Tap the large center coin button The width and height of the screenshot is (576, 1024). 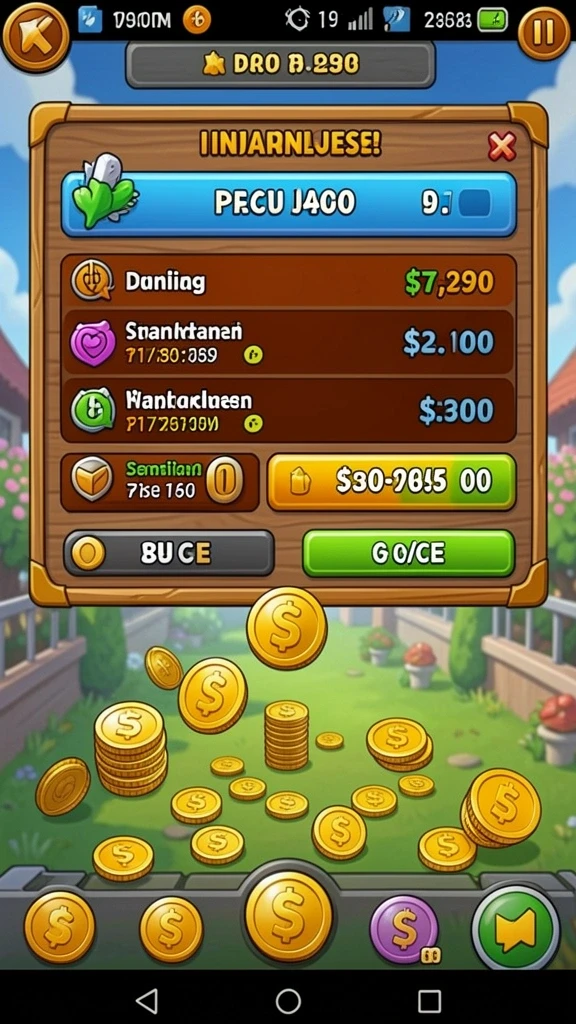288,916
